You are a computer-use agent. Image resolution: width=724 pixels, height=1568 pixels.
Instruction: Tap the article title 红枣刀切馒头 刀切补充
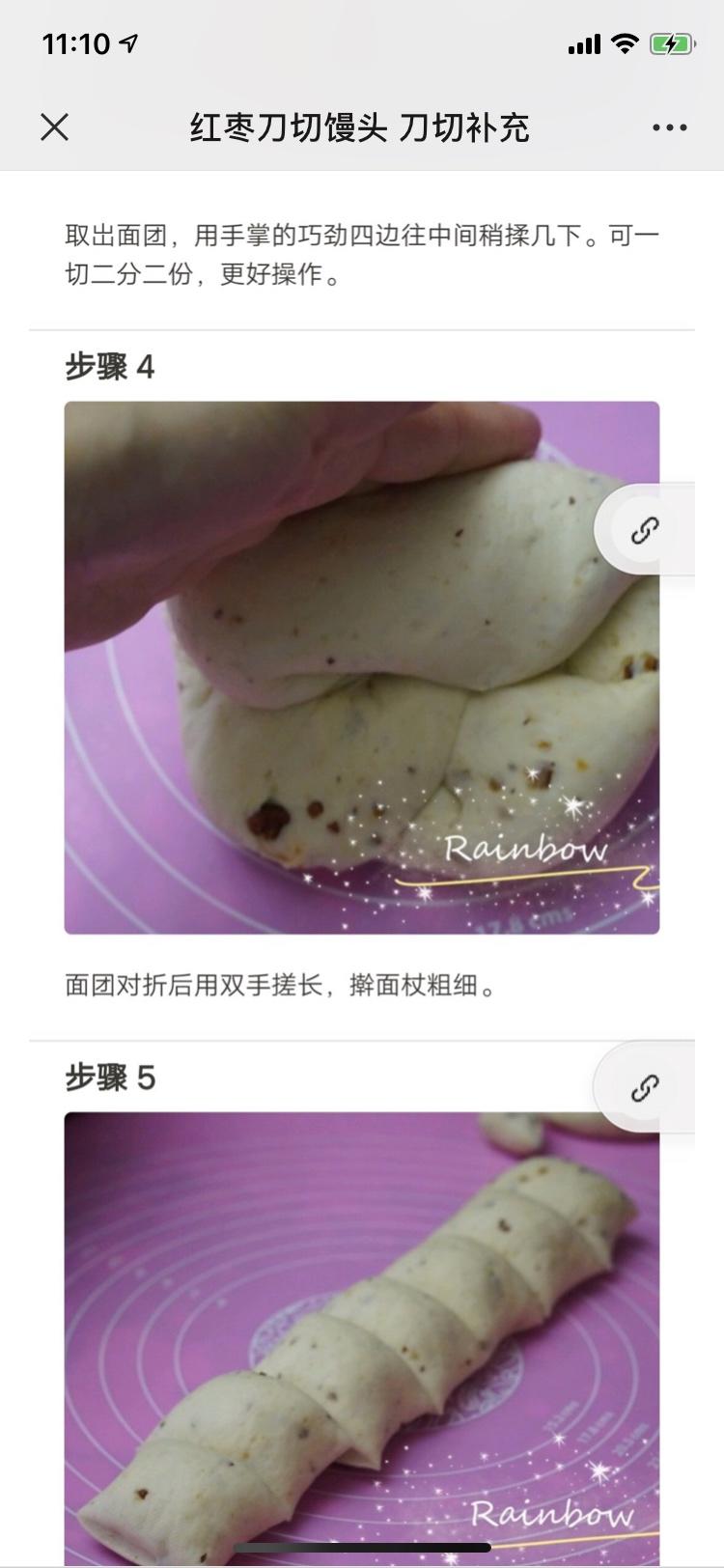click(x=362, y=126)
